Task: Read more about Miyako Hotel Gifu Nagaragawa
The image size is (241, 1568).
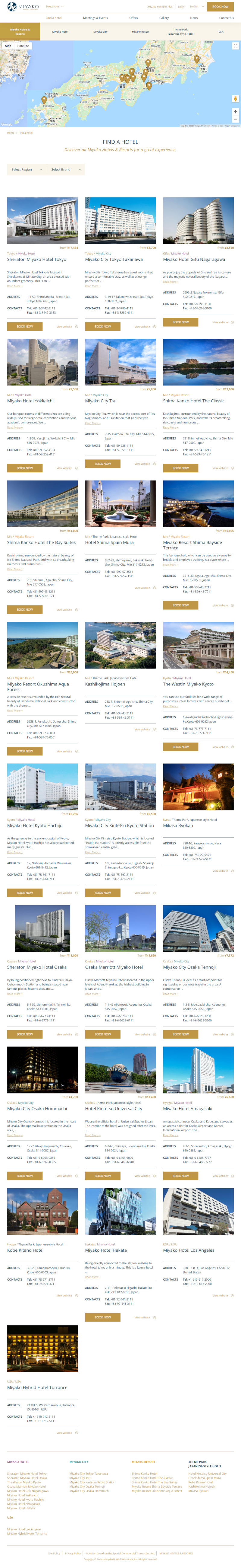Action: 170,282
